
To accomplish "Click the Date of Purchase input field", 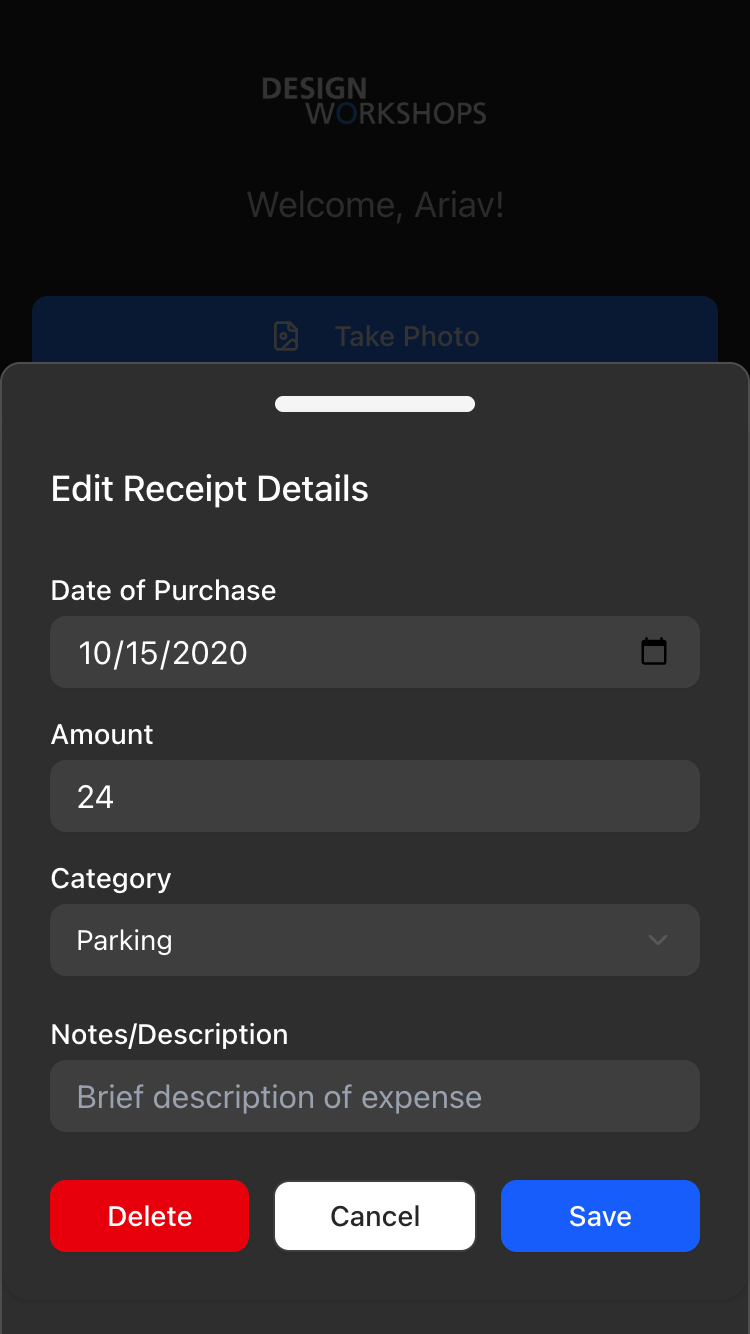I will [375, 652].
